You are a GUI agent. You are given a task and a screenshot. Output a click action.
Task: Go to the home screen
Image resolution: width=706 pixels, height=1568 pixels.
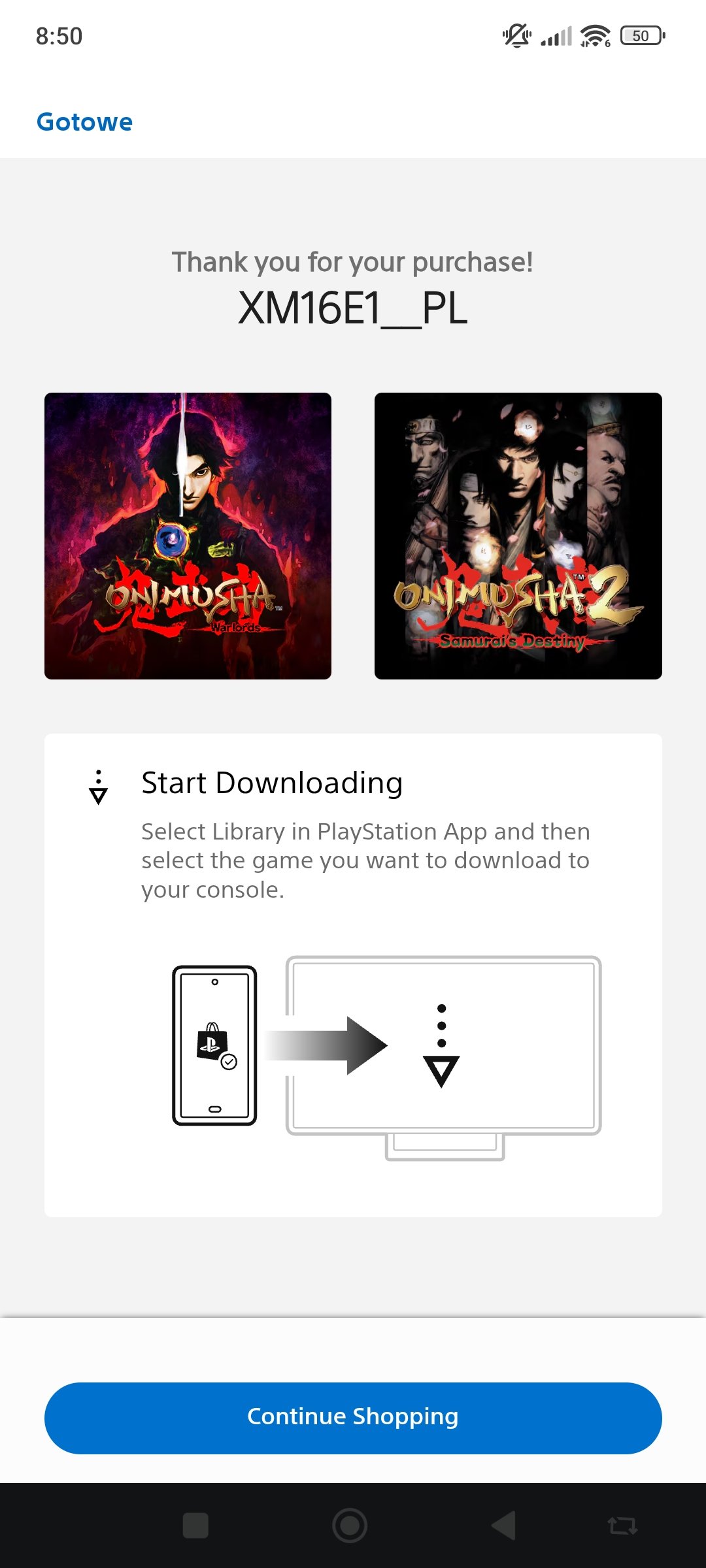point(350,1526)
